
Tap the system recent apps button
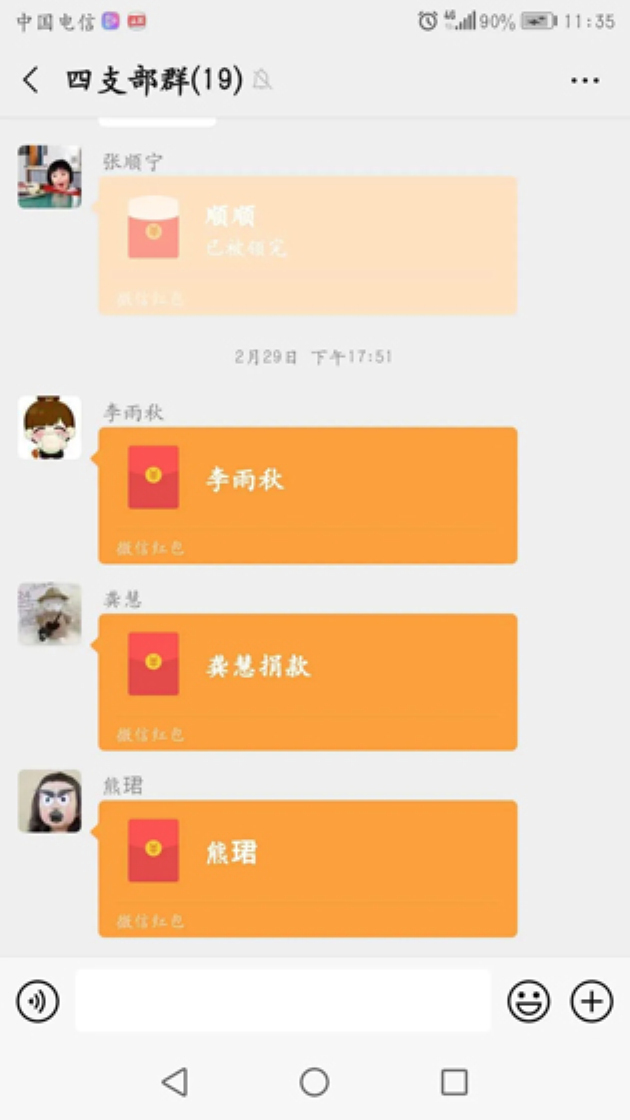(x=455, y=1081)
